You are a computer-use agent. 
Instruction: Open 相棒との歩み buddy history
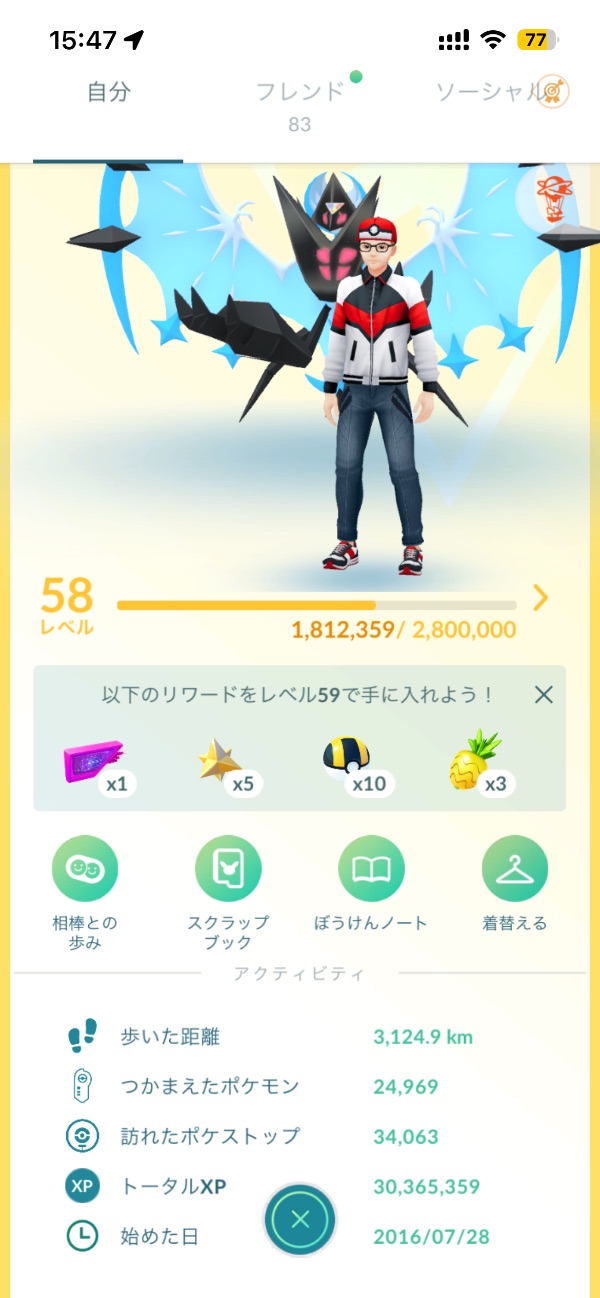click(85, 869)
